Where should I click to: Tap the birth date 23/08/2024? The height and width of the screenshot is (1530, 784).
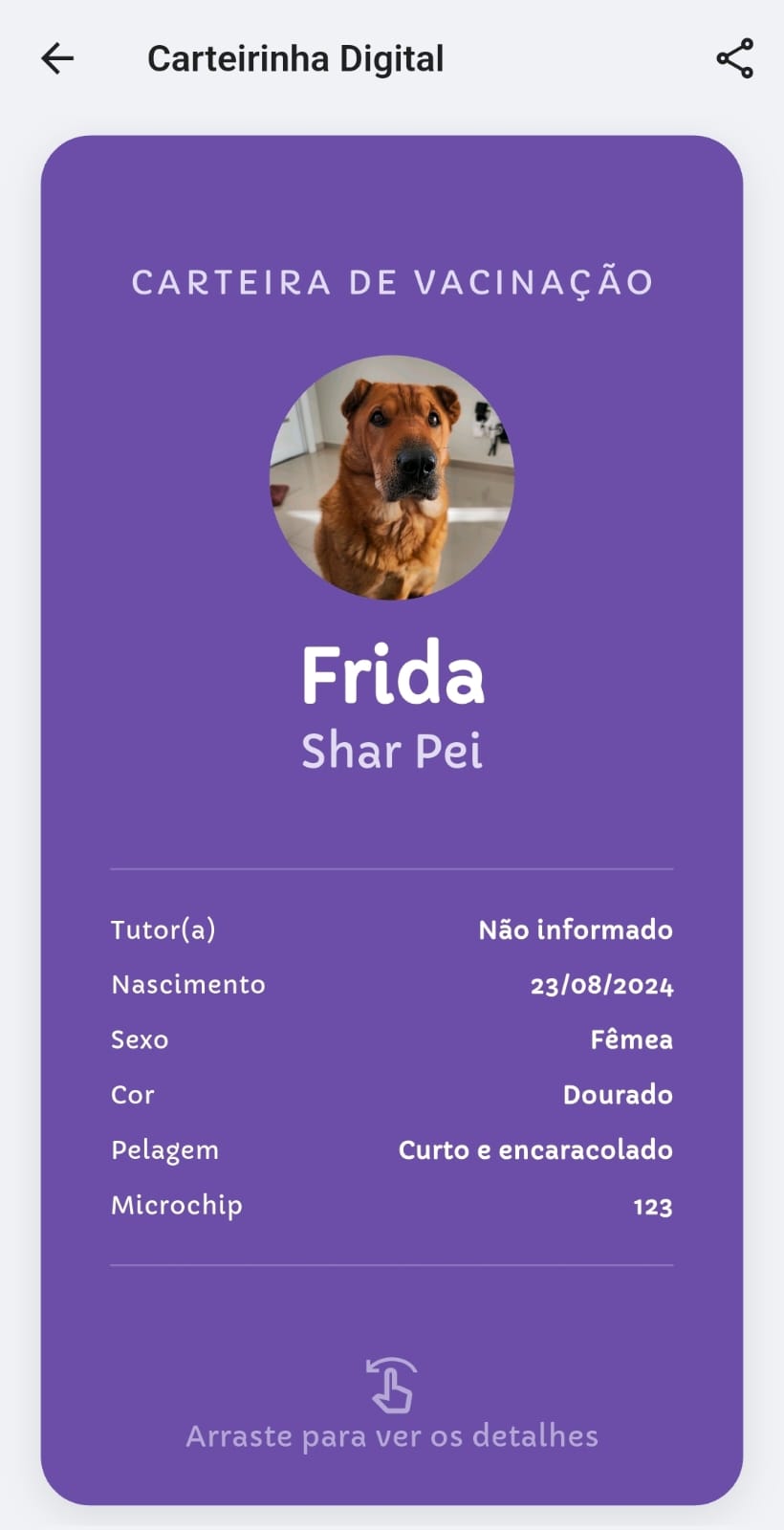[x=602, y=984]
